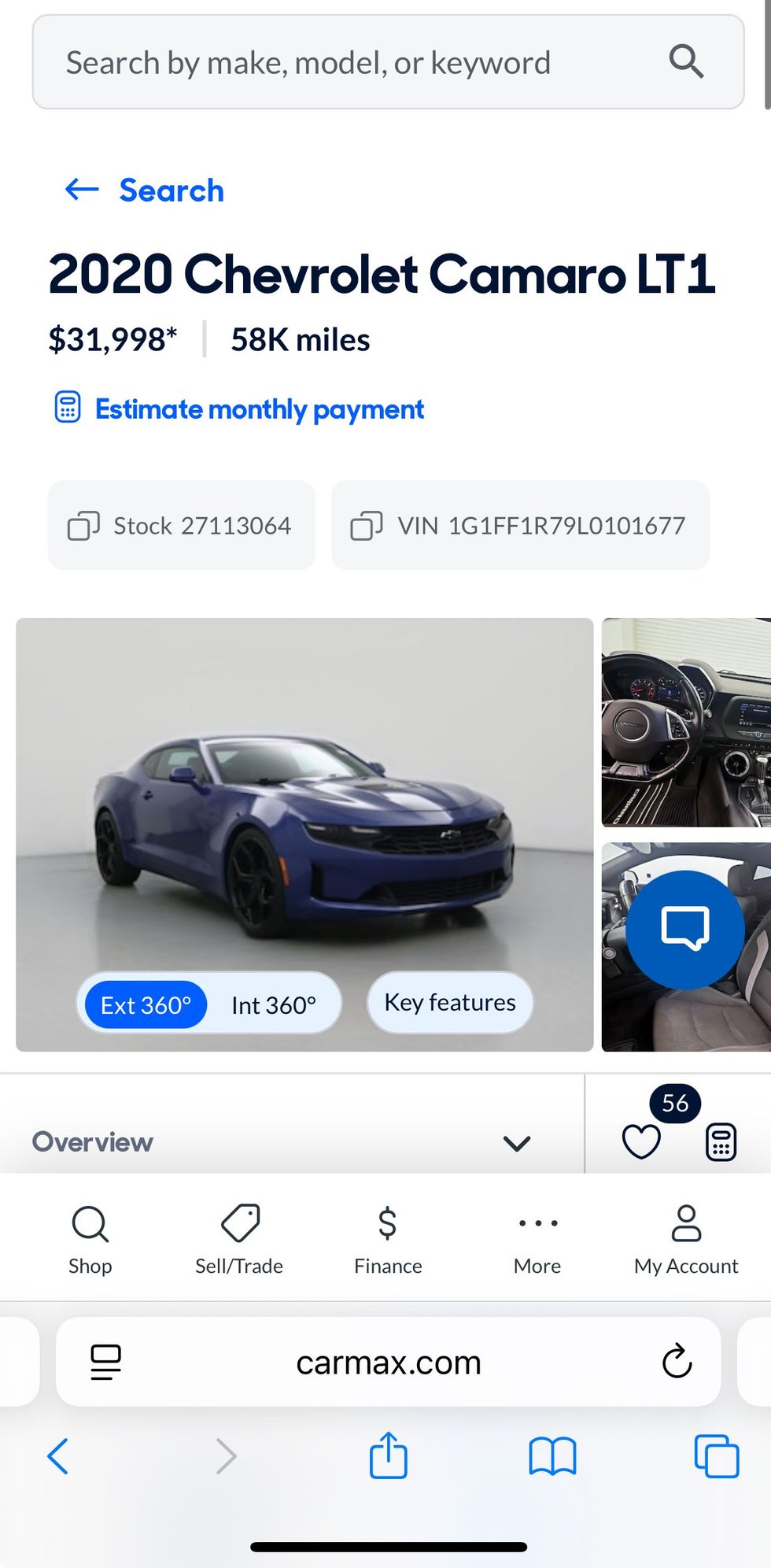Save this car with the heart icon

[x=641, y=1142]
